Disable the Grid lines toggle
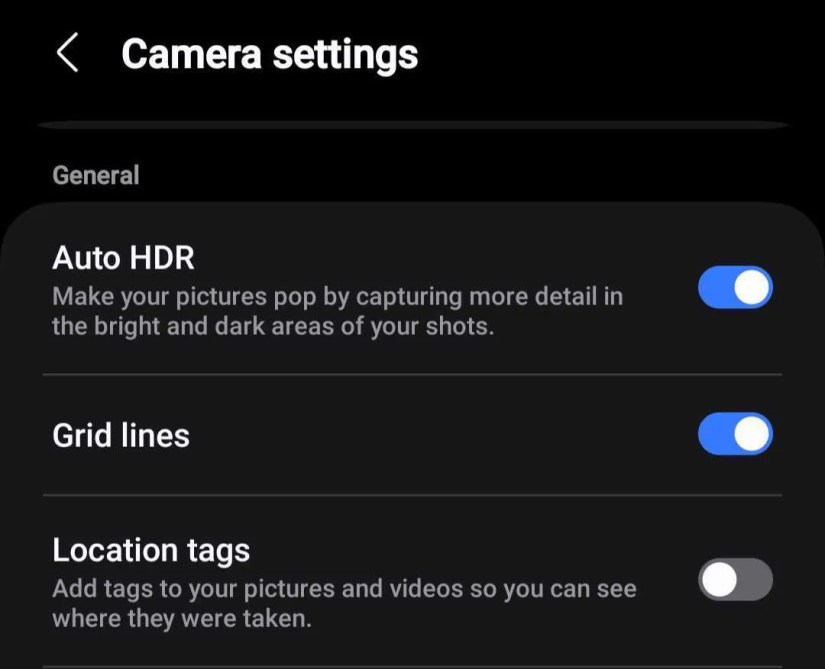825x669 pixels. point(735,435)
